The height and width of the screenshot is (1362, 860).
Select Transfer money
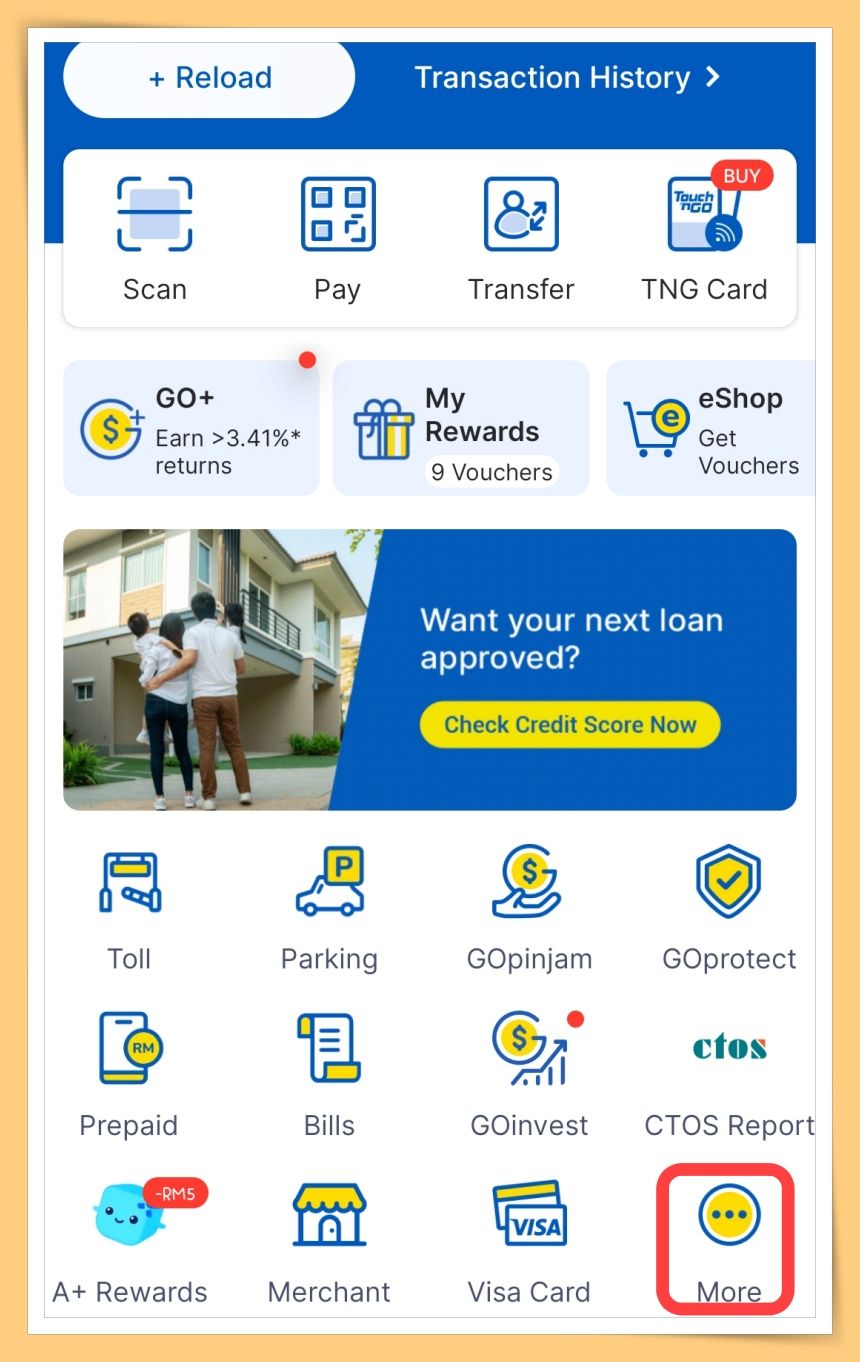pos(521,238)
